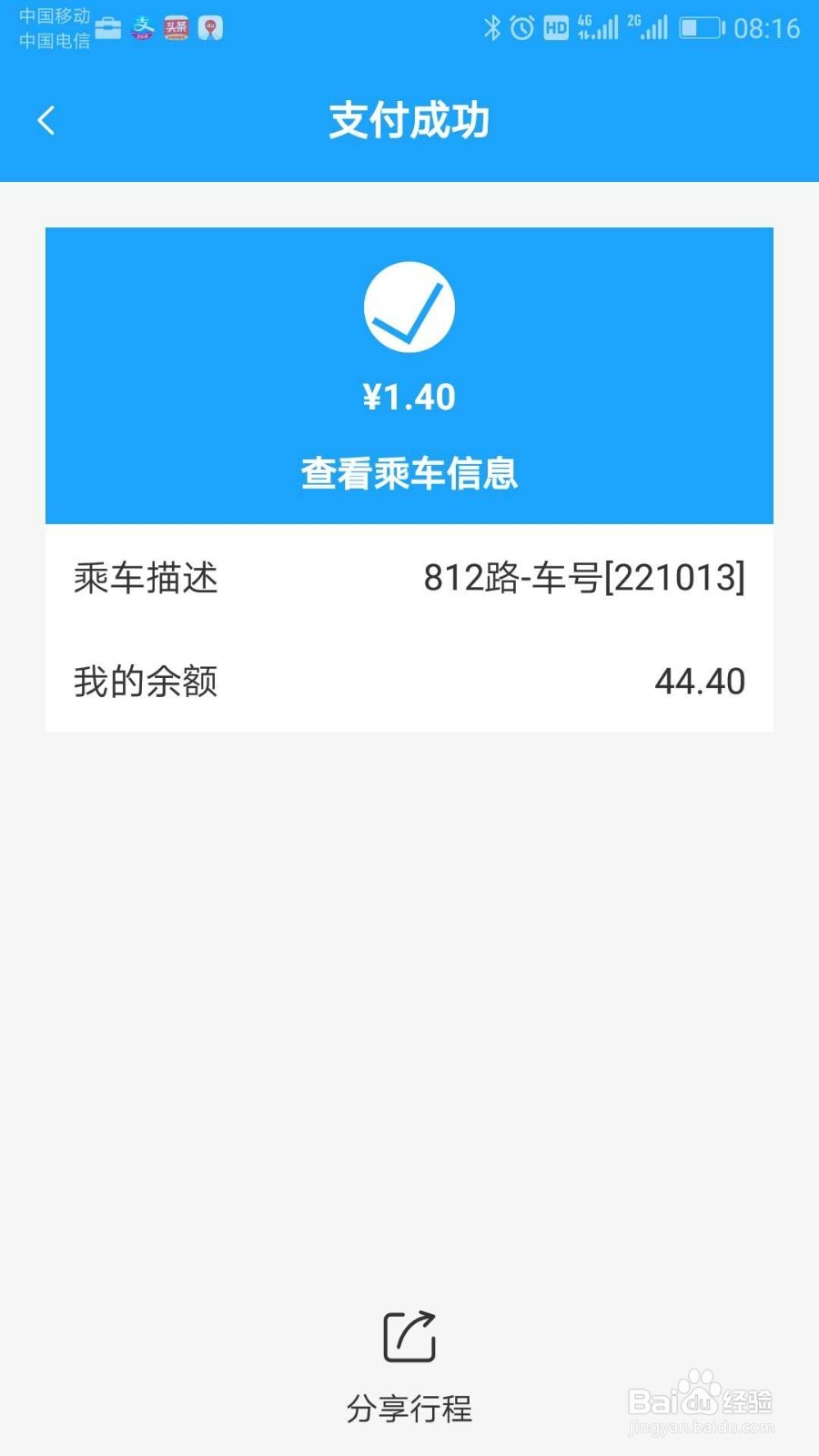Image resolution: width=819 pixels, height=1456 pixels.
Task: Tap the checkmark success icon
Action: pyautogui.click(x=409, y=306)
